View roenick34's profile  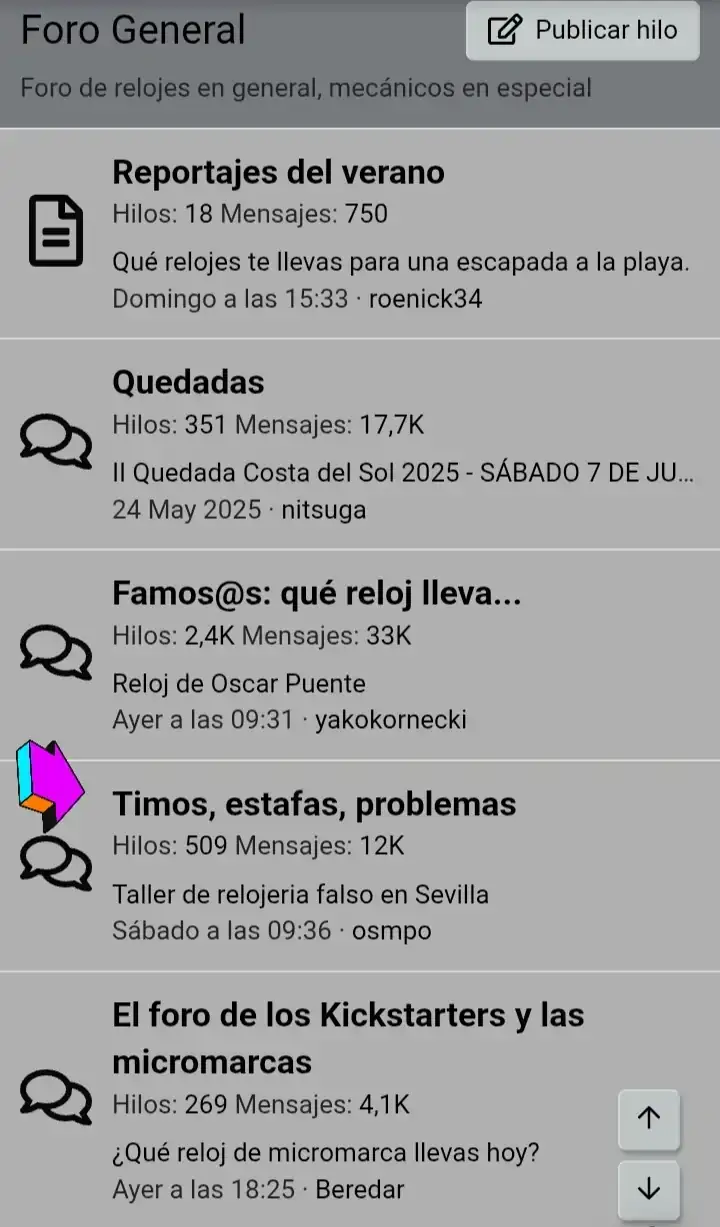pos(425,299)
